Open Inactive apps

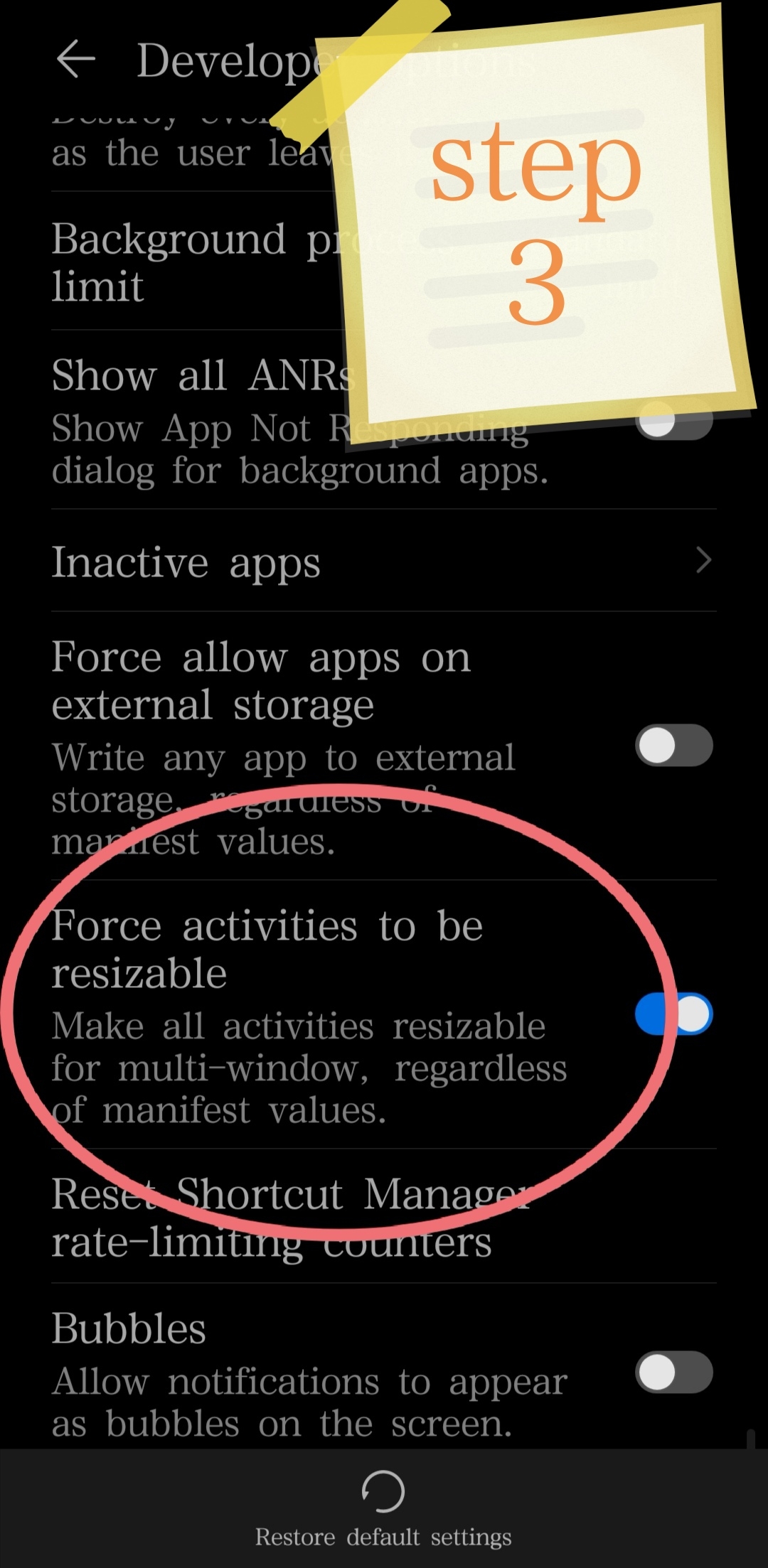coord(384,561)
